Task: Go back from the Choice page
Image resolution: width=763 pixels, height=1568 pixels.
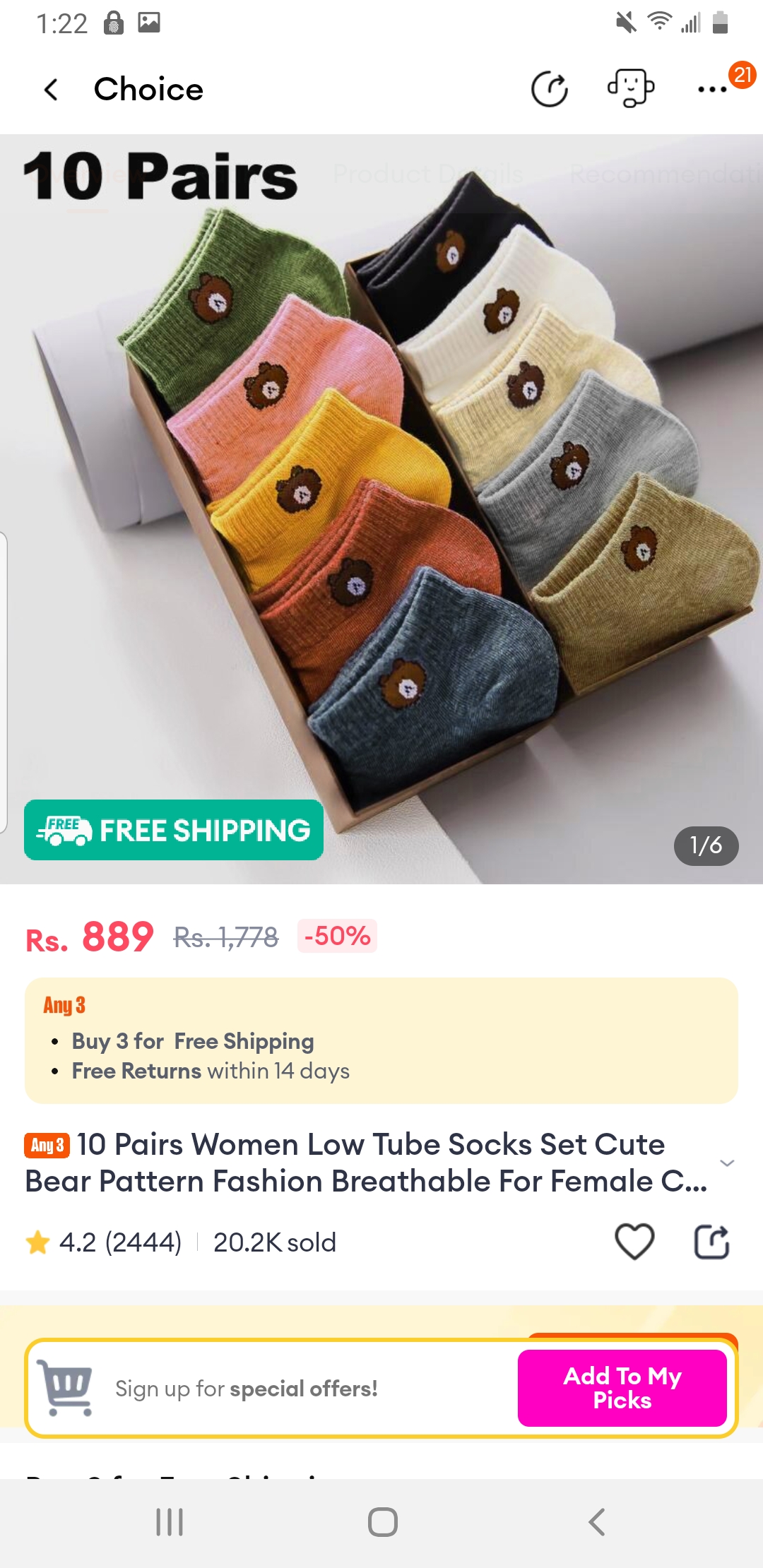Action: click(x=51, y=90)
